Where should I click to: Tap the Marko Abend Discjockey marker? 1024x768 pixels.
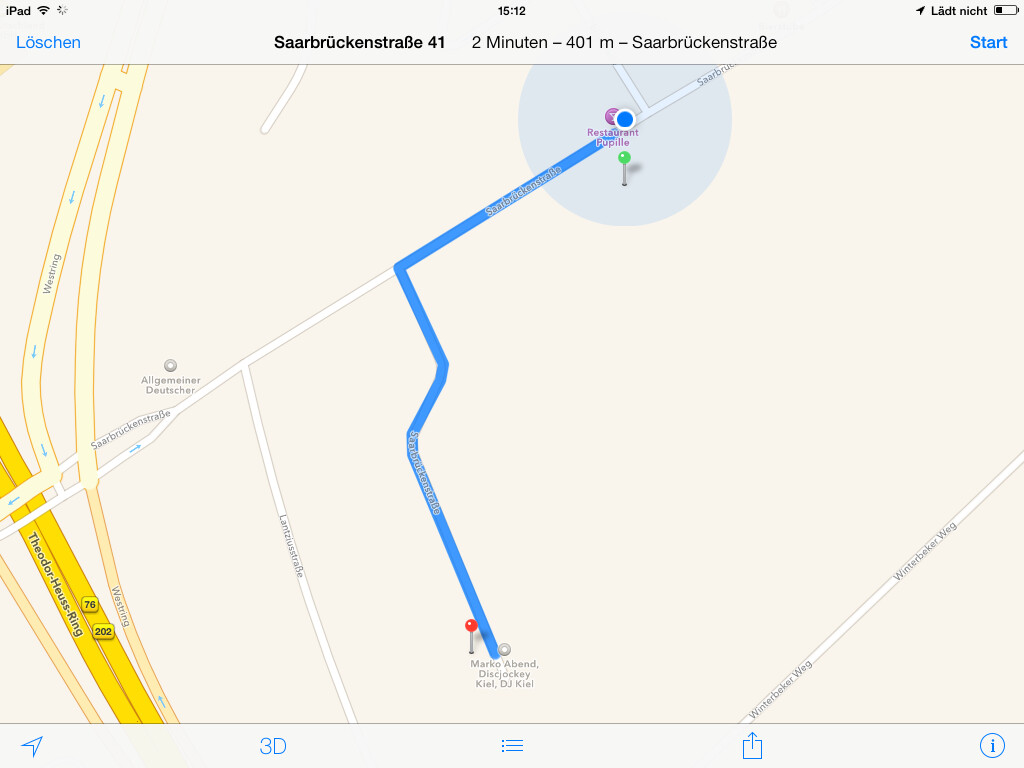pyautogui.click(x=504, y=649)
